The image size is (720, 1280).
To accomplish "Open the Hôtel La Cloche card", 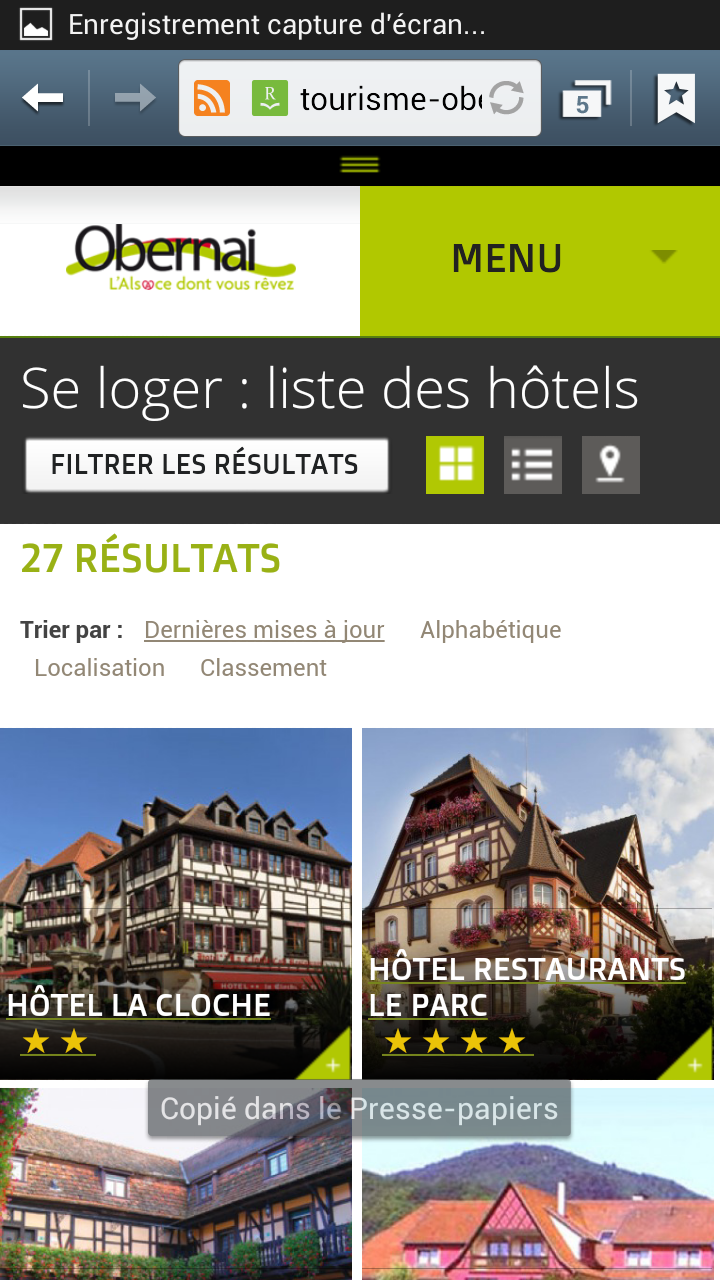I will [x=176, y=904].
